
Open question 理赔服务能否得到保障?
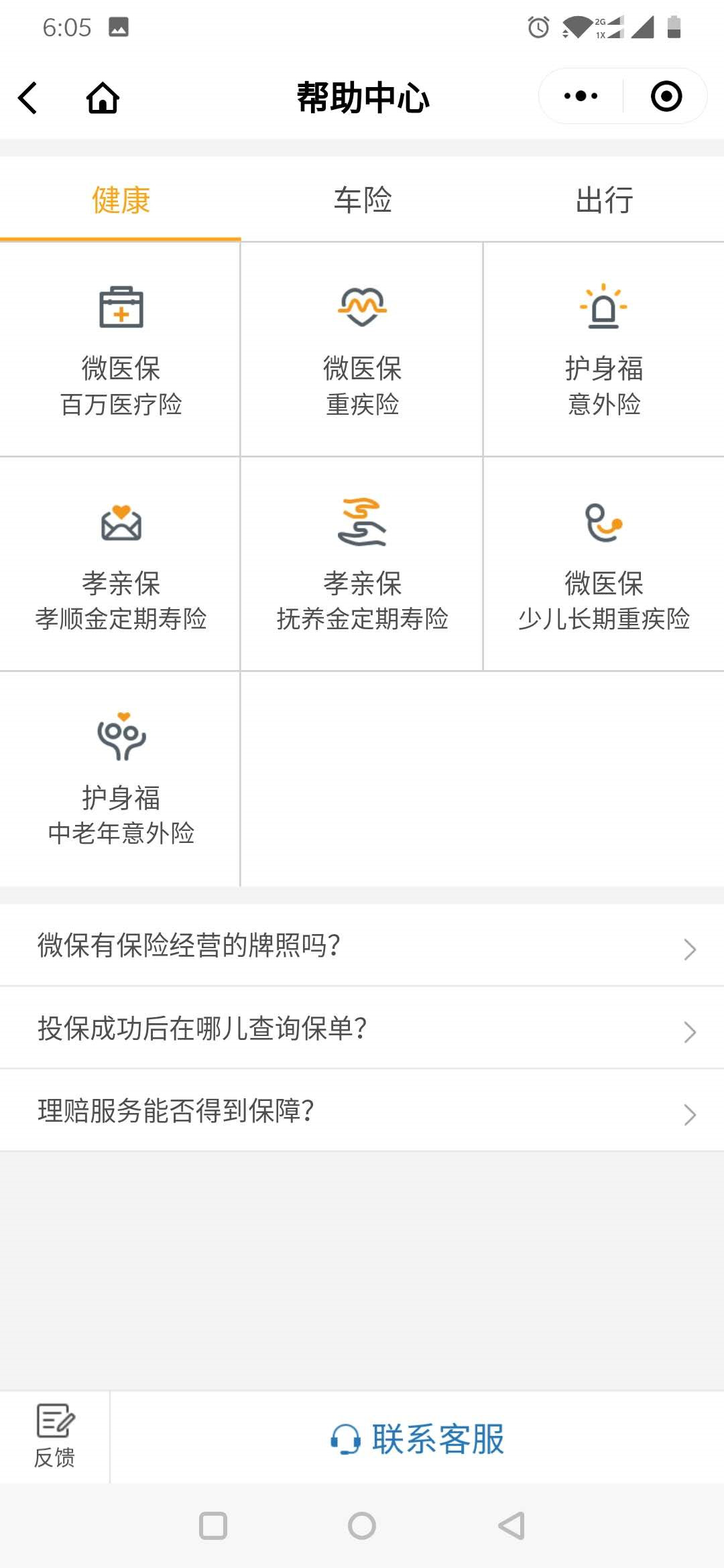click(362, 1110)
